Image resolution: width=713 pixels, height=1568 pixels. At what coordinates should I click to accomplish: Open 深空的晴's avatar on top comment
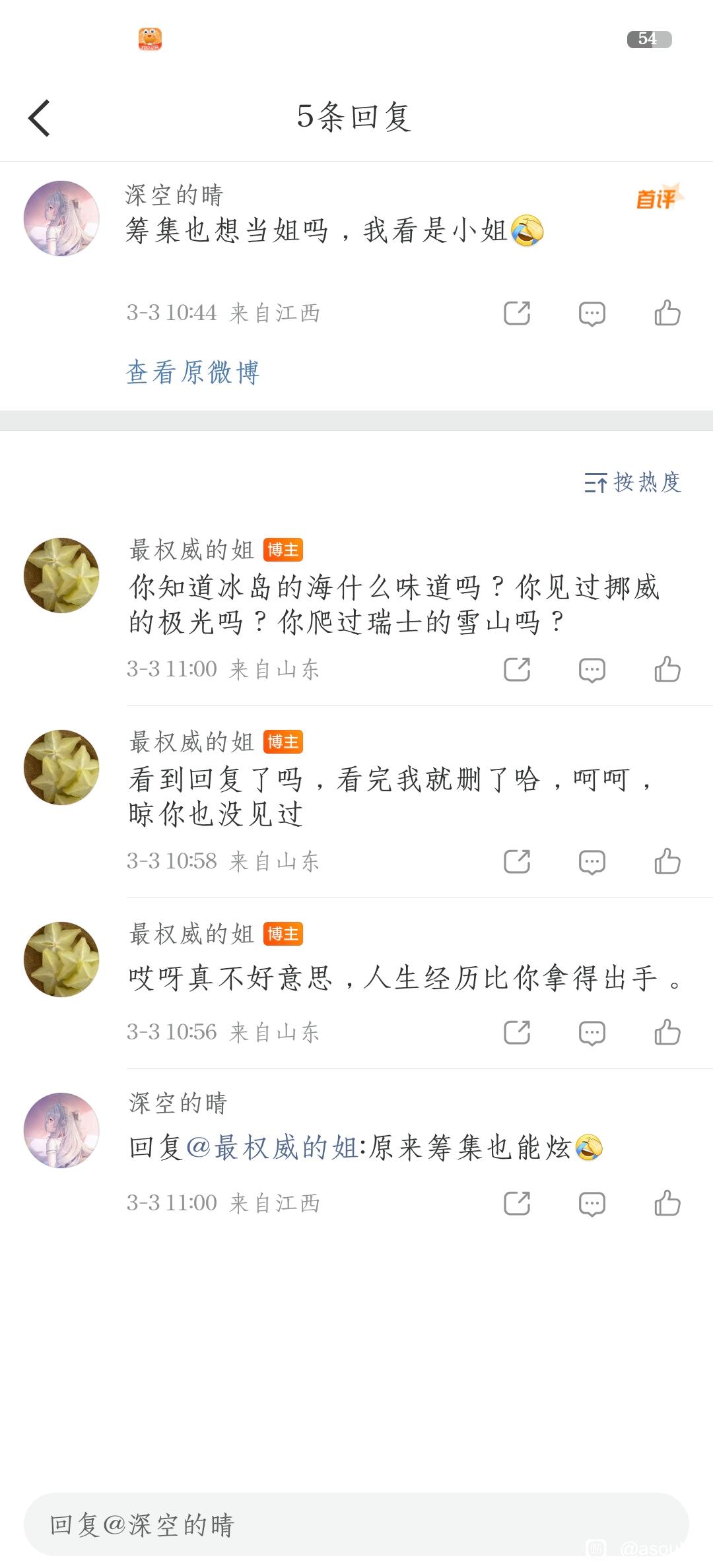[61, 218]
